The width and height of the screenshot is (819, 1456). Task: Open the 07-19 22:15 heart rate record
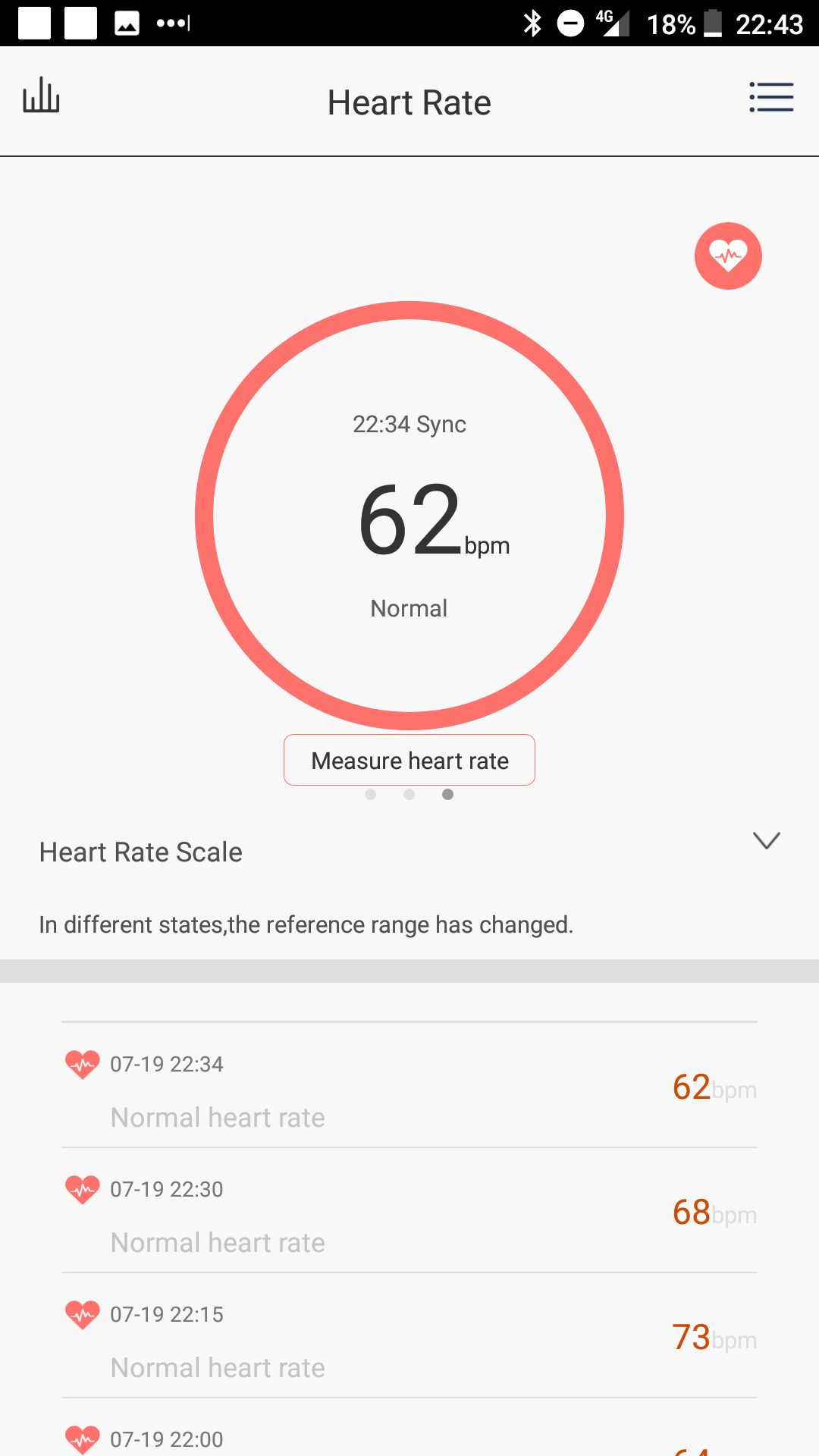(409, 1335)
